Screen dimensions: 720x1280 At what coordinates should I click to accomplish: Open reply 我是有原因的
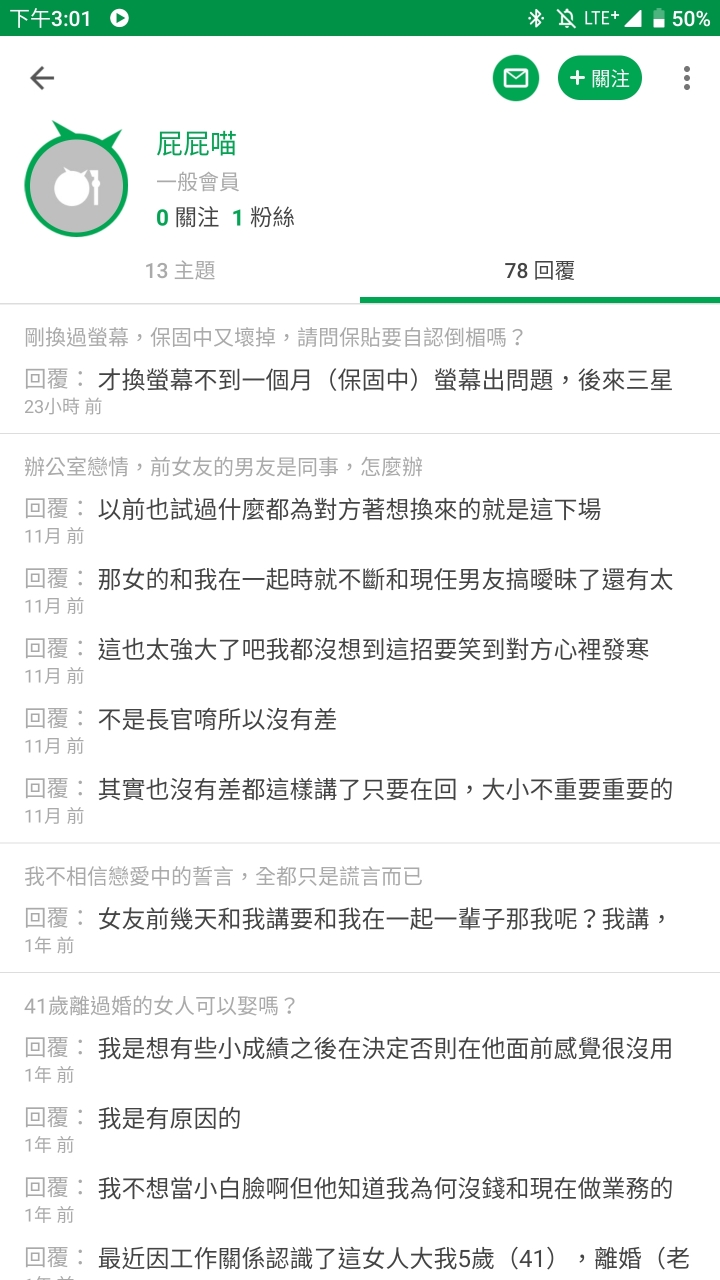(x=360, y=1130)
